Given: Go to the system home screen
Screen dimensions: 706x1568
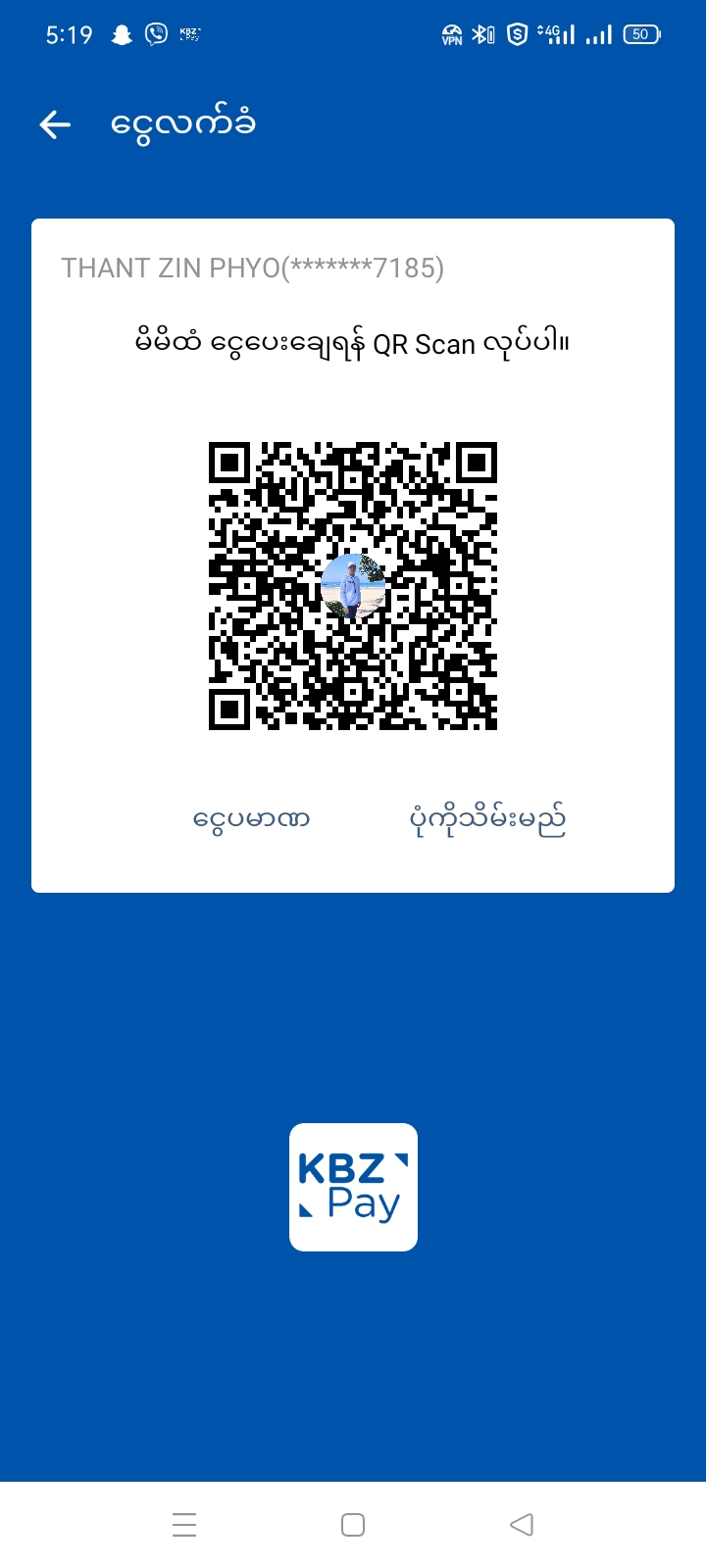Looking at the screenshot, I should click(x=353, y=1525).
